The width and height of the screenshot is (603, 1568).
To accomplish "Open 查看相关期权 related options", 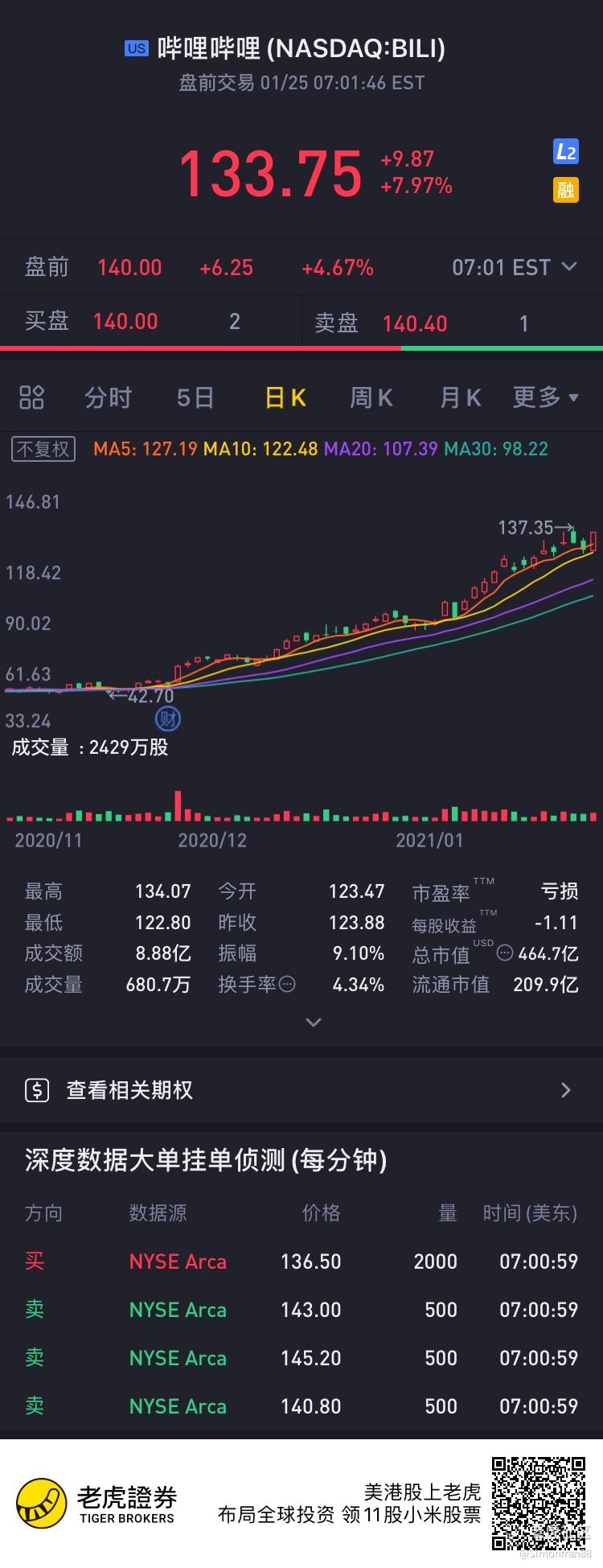I will point(301,1090).
